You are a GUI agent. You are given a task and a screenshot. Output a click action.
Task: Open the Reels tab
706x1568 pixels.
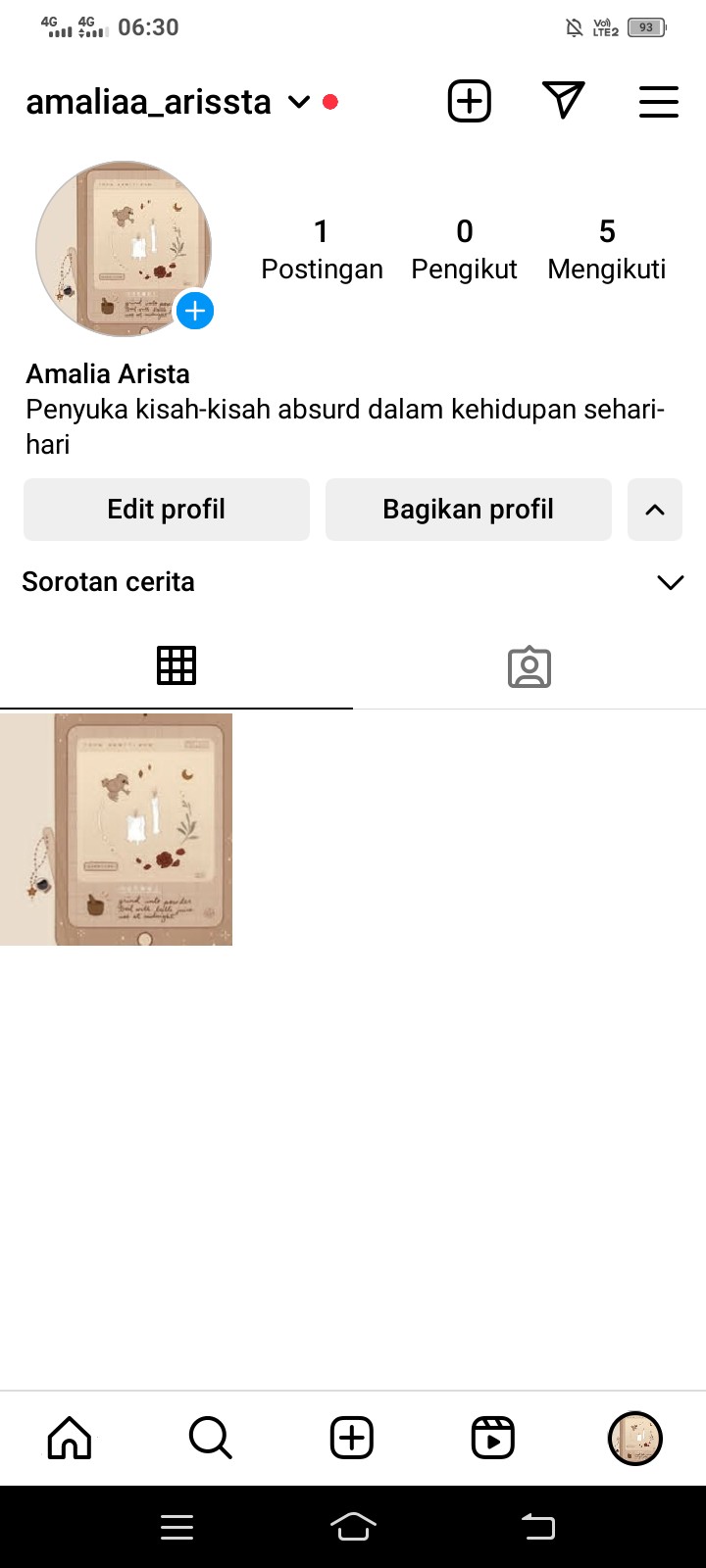493,1438
